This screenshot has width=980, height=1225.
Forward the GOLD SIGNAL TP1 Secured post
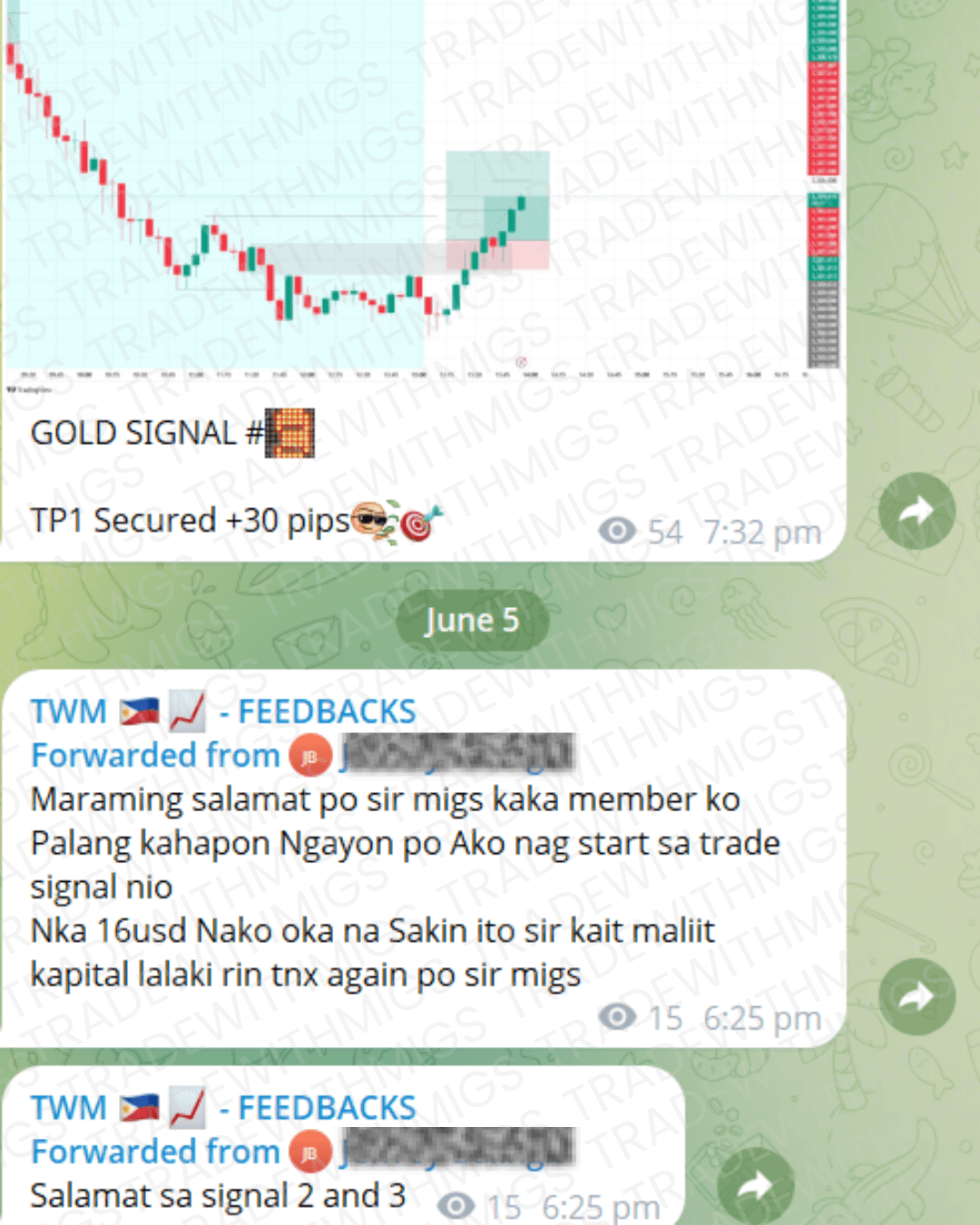(916, 511)
